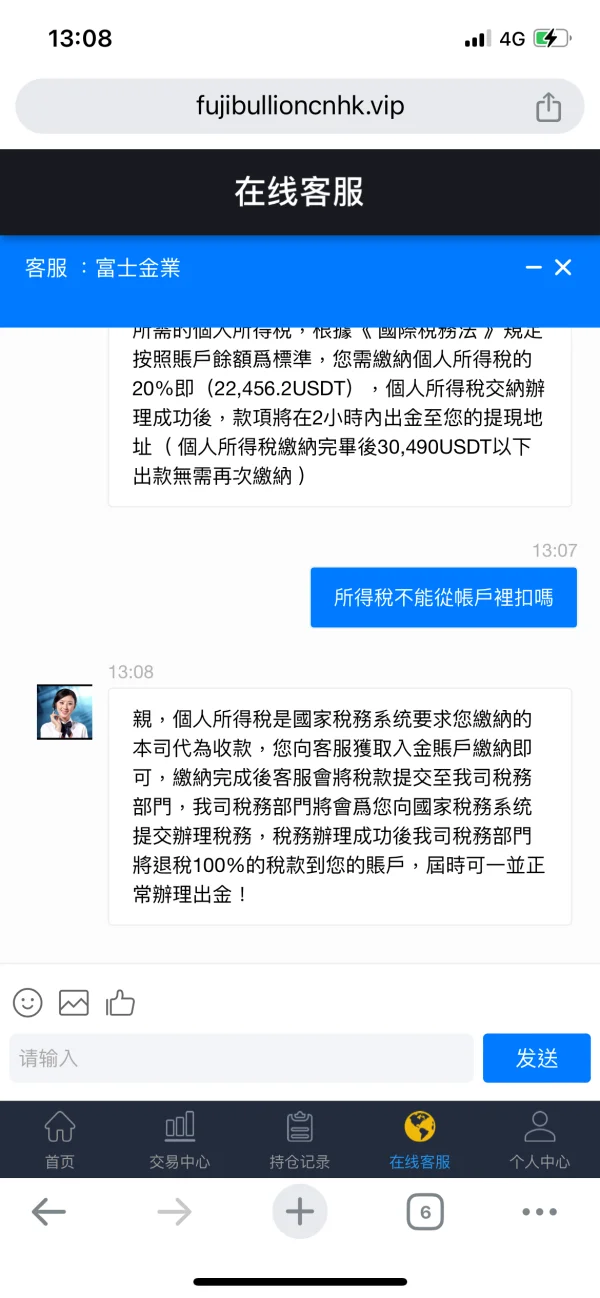This screenshot has width=600, height=1298.
Task: Go back in the browser
Action: click(x=48, y=1213)
